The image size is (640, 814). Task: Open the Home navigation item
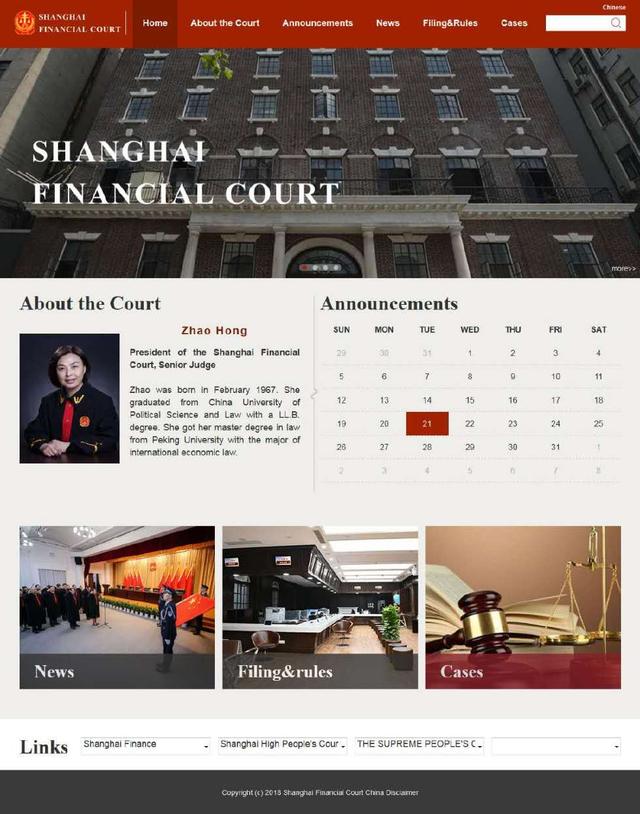(x=155, y=23)
